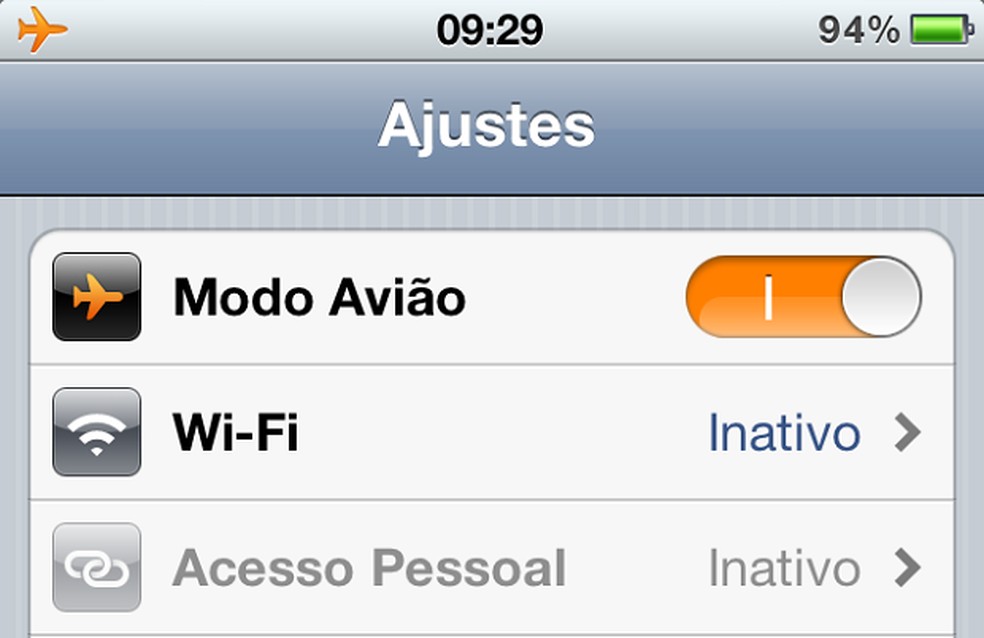Turn off the Modo Avião switch

(x=802, y=298)
